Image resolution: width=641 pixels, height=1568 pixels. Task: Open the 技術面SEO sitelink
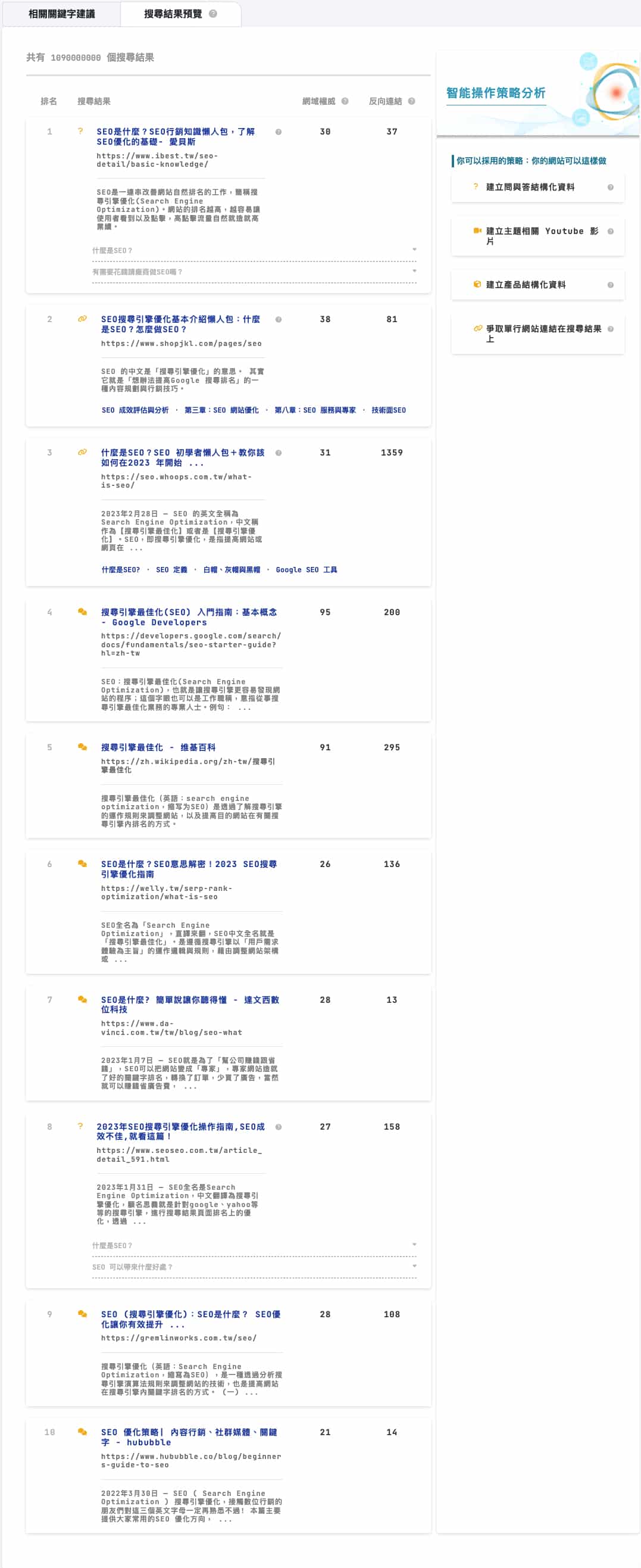click(x=389, y=410)
